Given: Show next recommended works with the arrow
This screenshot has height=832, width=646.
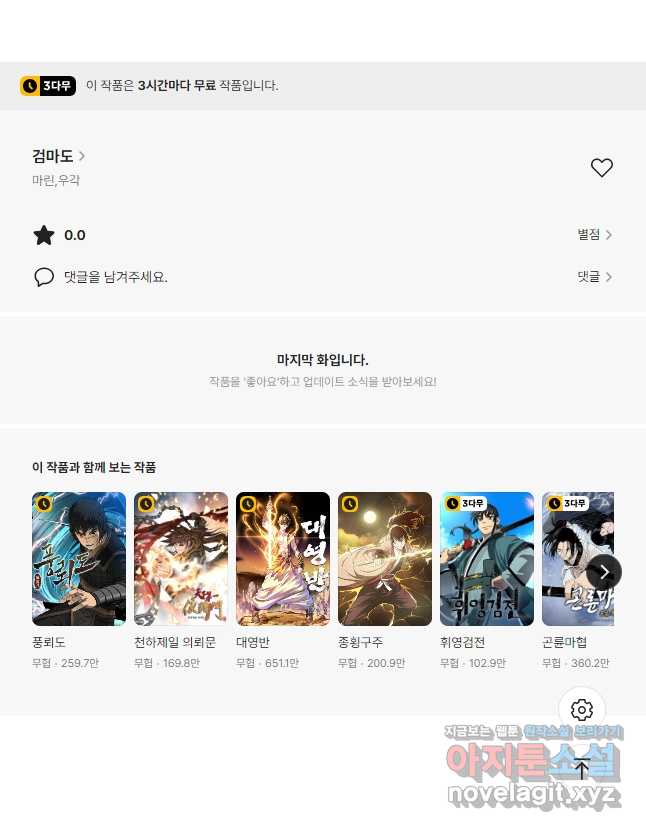Looking at the screenshot, I should click(x=604, y=572).
